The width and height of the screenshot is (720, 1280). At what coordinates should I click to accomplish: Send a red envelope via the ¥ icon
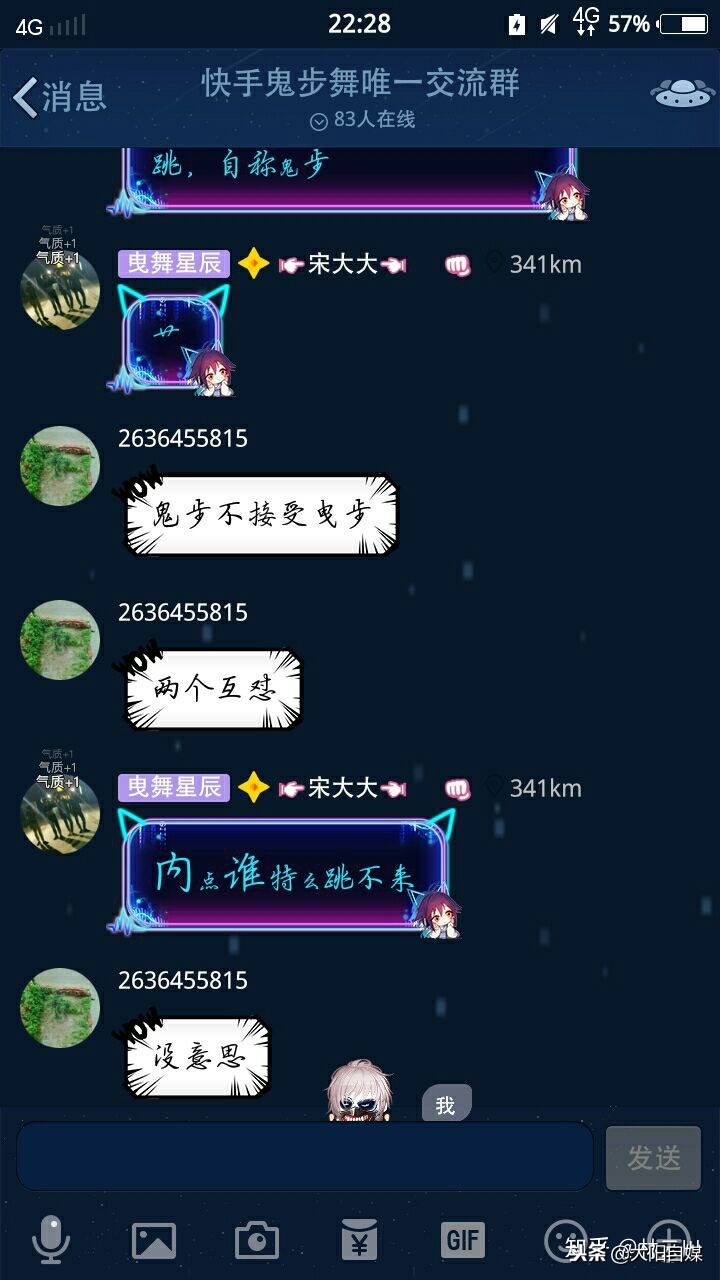359,1240
